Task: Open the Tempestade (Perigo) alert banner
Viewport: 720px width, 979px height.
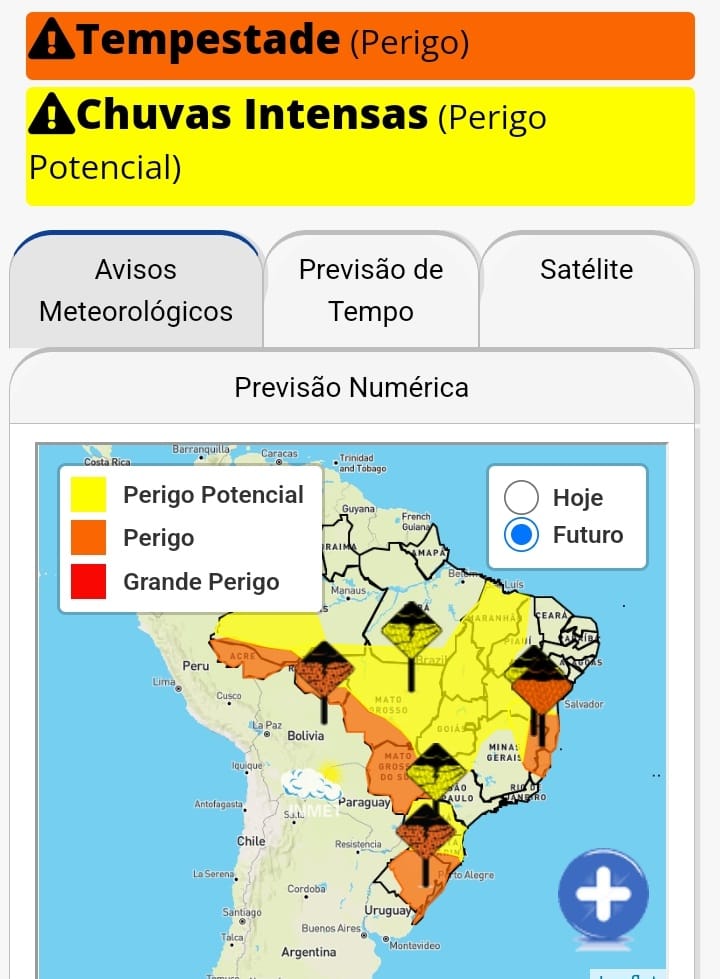Action: pyautogui.click(x=360, y=44)
